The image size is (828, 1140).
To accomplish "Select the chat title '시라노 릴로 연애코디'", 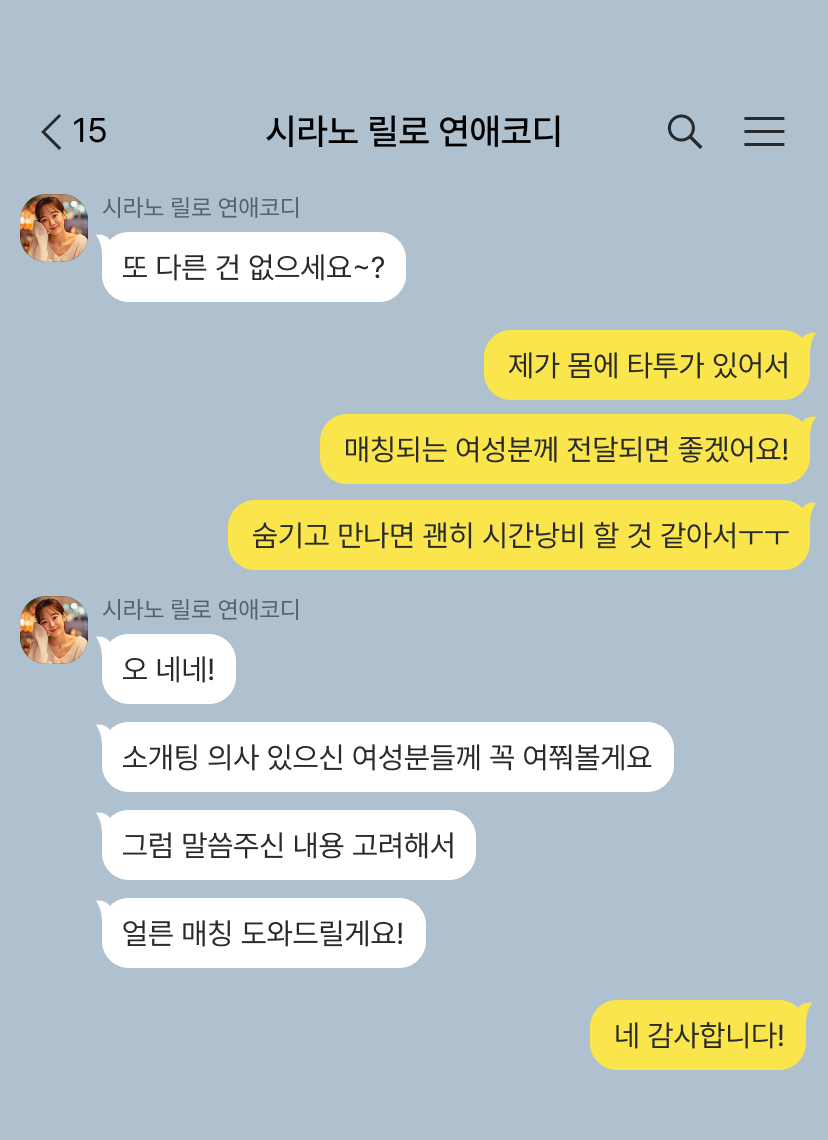I will click(x=414, y=131).
